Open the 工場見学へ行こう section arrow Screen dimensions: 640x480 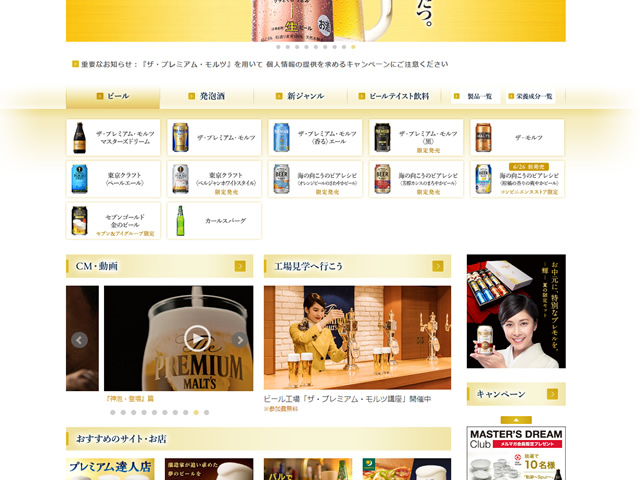pos(438,266)
